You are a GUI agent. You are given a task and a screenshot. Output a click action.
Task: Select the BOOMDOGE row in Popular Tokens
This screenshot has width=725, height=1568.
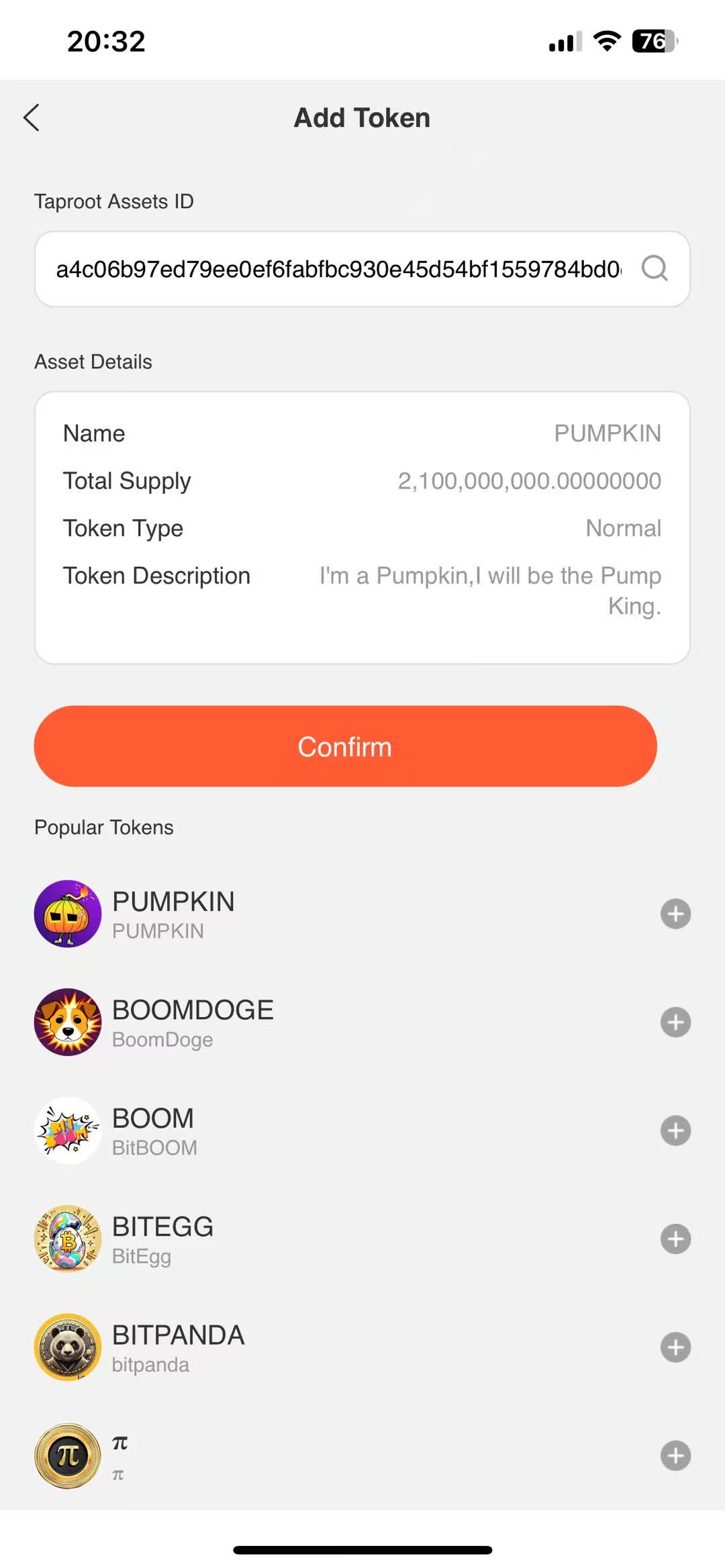click(x=269, y=1022)
